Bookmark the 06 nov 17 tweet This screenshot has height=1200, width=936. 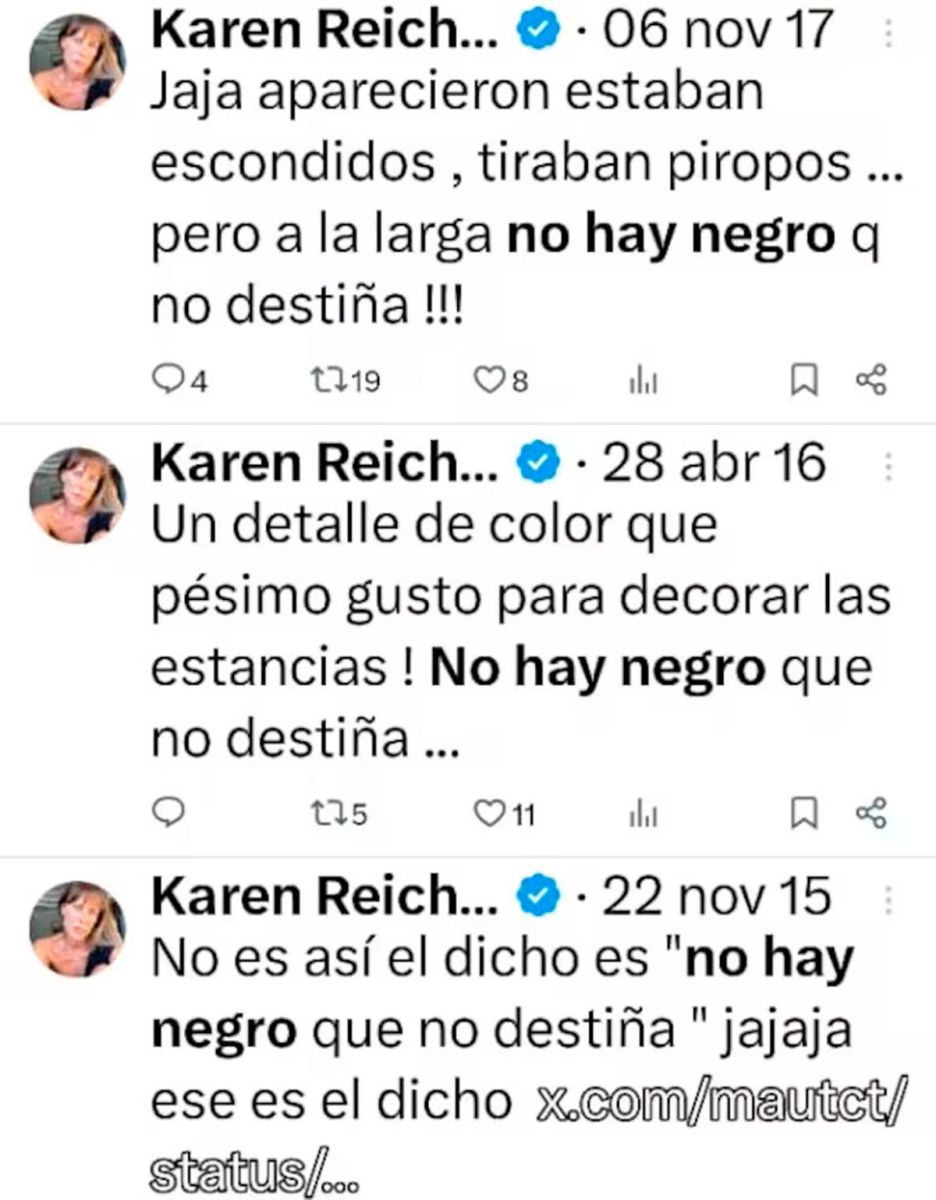805,380
